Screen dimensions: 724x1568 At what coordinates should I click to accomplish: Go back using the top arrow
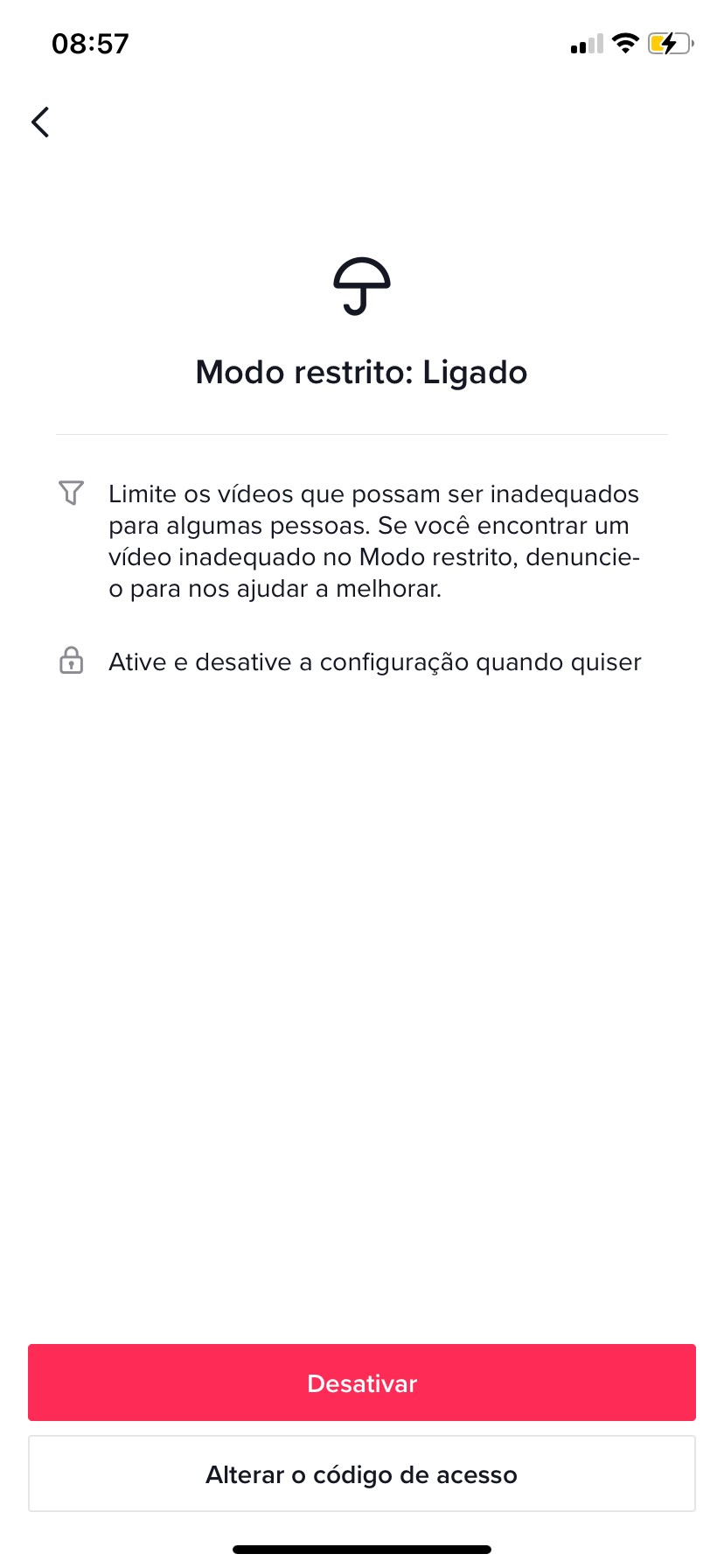click(40, 122)
